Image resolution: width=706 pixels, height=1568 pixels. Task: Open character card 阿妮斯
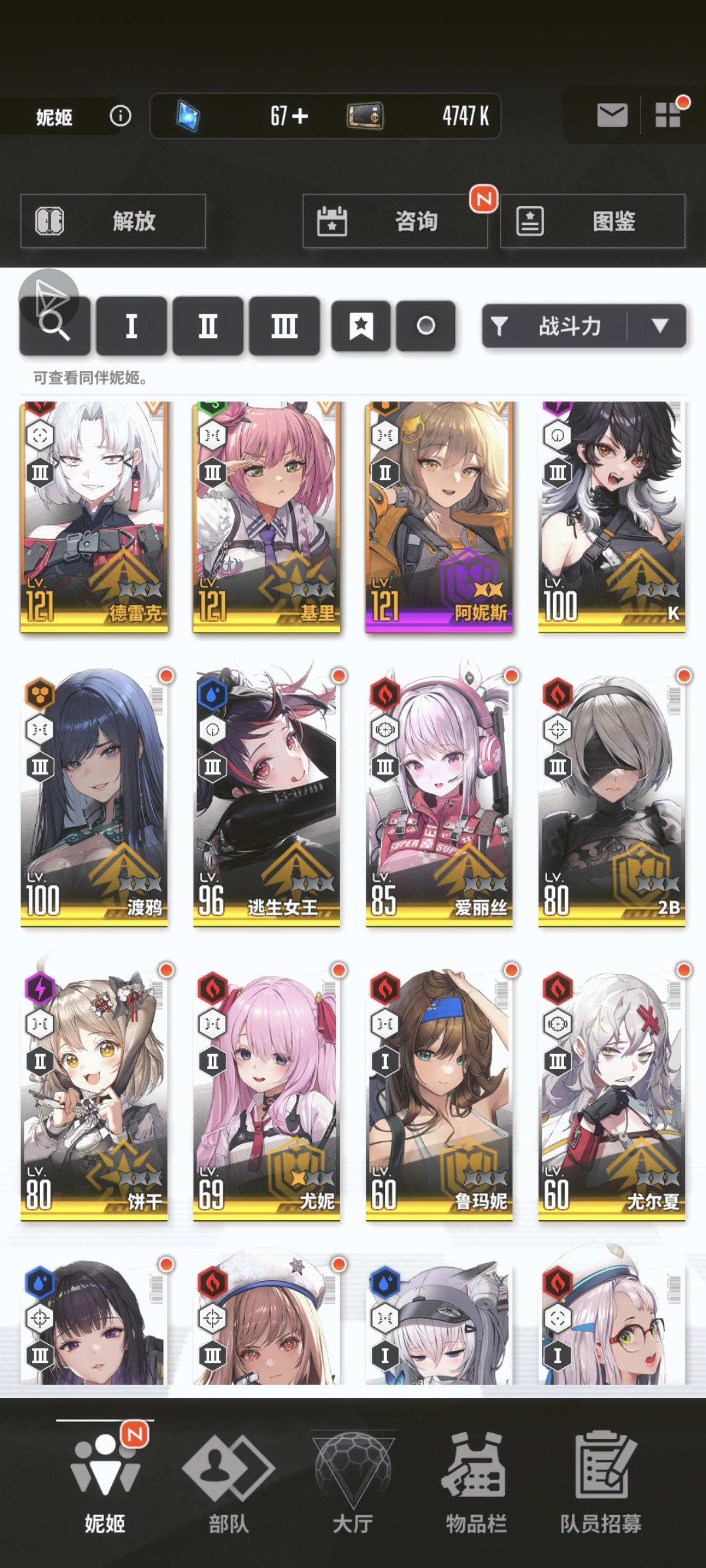(x=439, y=517)
